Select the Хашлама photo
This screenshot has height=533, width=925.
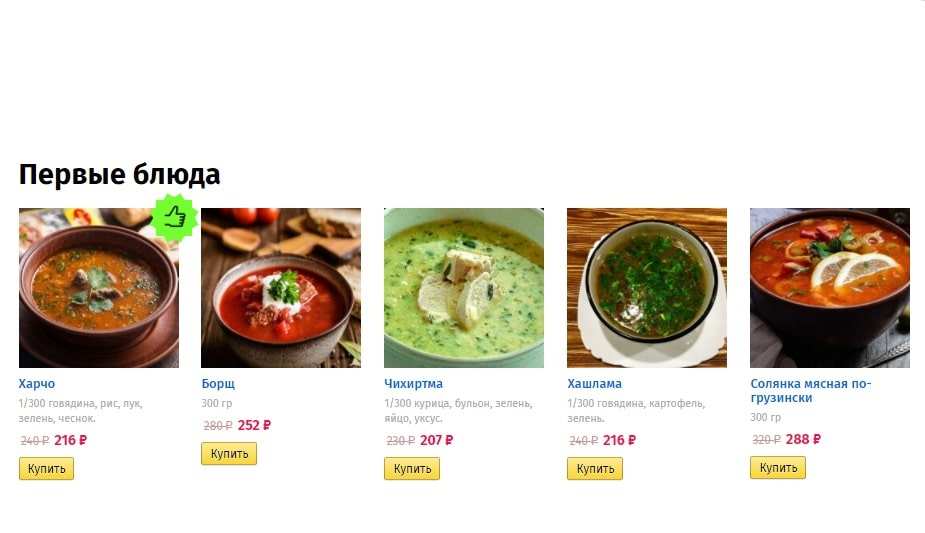[x=647, y=288]
